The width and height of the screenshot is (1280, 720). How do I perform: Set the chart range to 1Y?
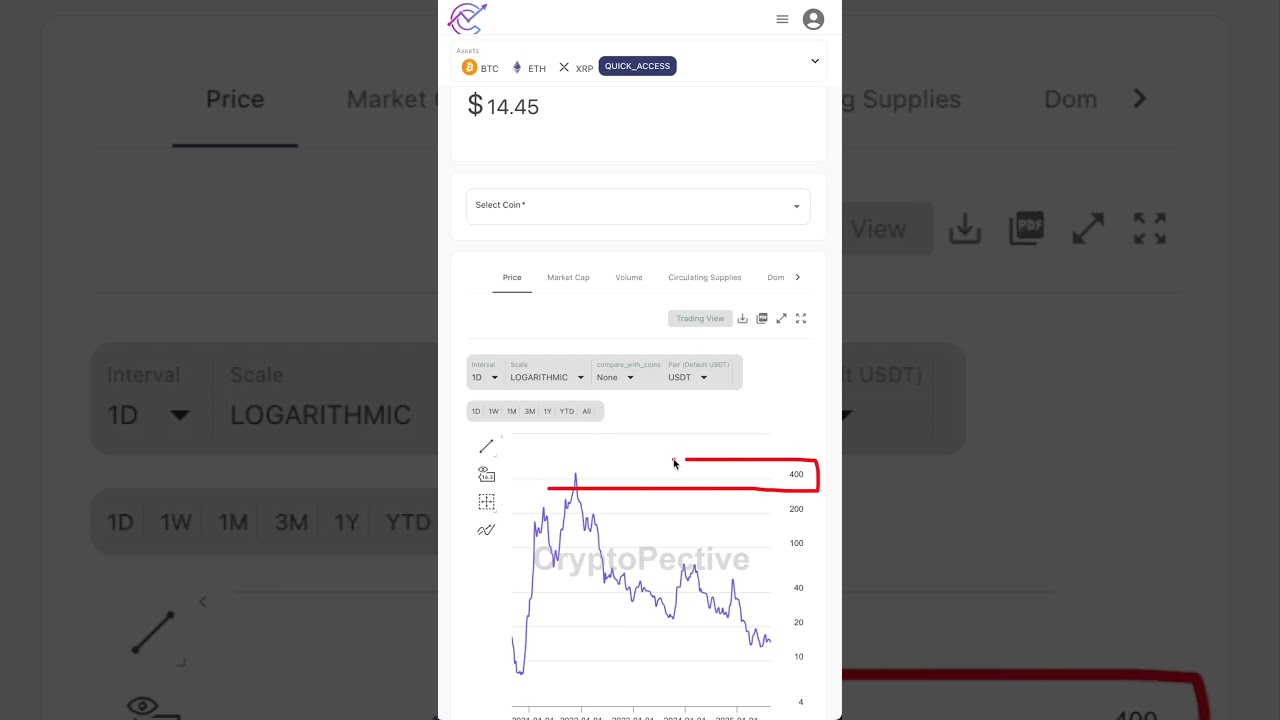tap(547, 411)
